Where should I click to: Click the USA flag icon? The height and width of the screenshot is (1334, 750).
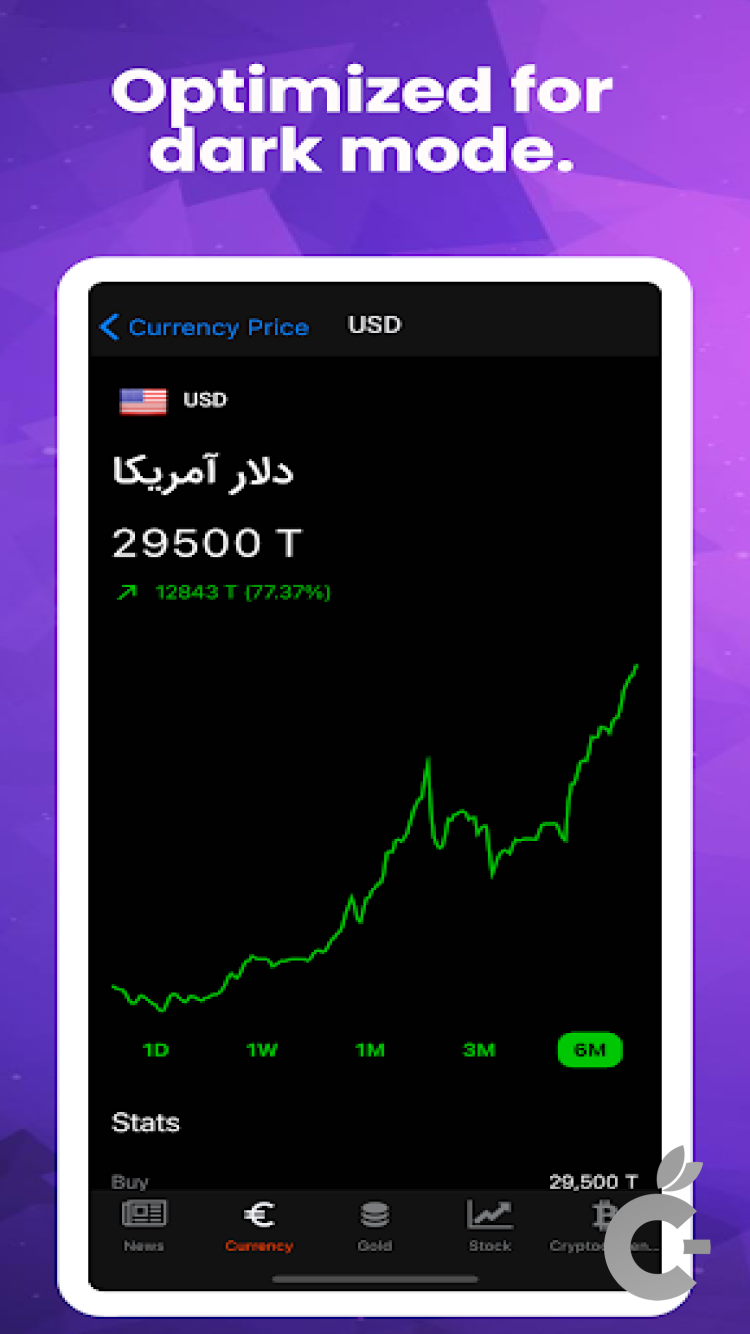142,400
